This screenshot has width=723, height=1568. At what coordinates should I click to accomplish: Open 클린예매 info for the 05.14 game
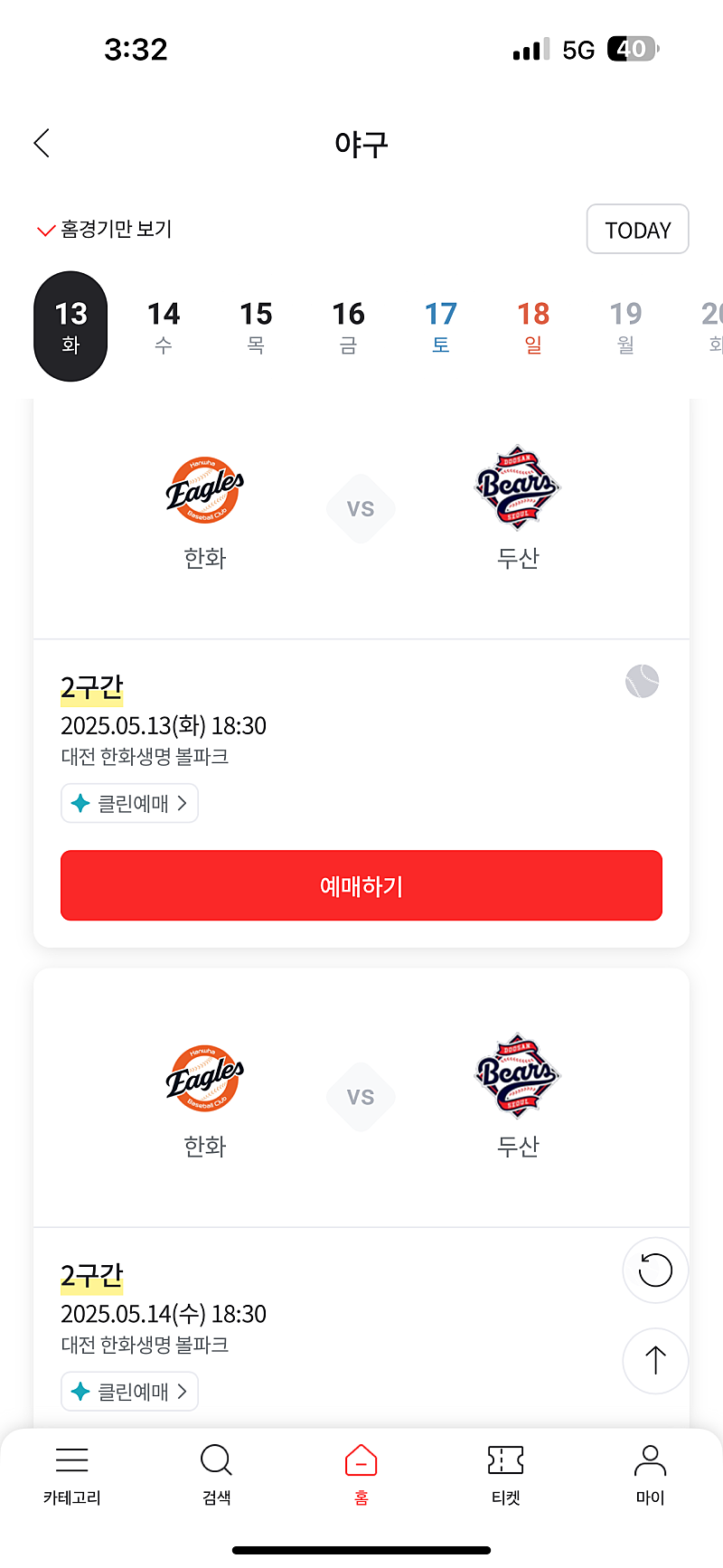(129, 1391)
